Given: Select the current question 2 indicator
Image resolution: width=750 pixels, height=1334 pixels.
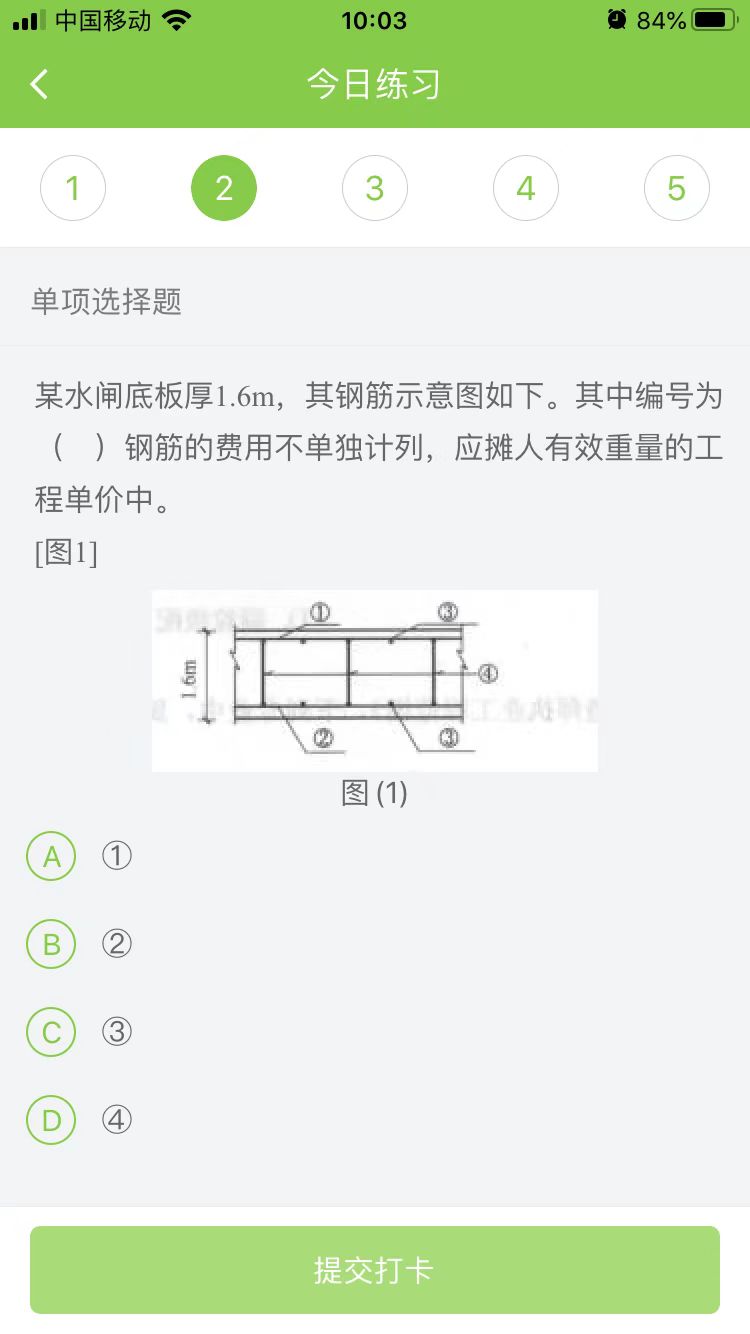Looking at the screenshot, I should coord(224,188).
